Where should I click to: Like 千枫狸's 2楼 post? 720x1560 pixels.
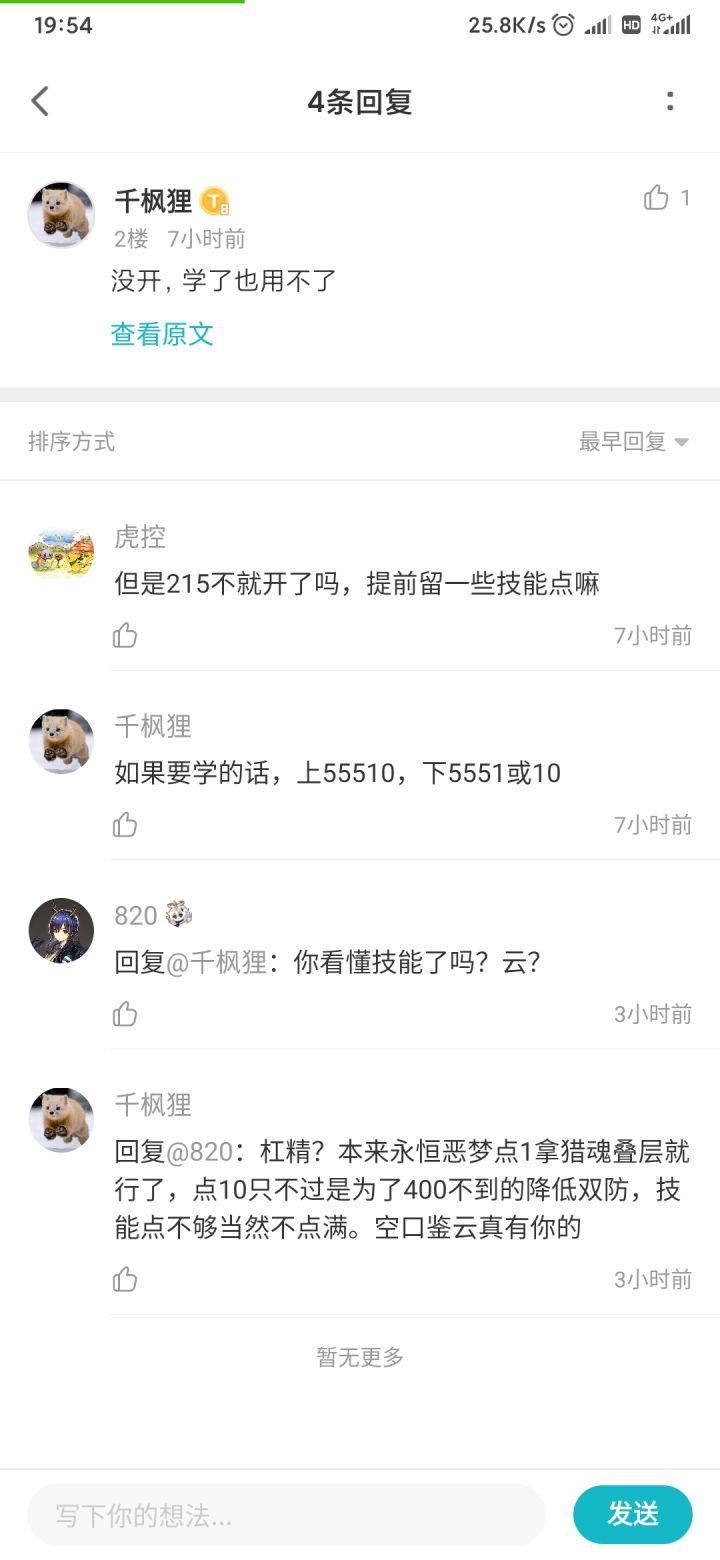click(657, 198)
